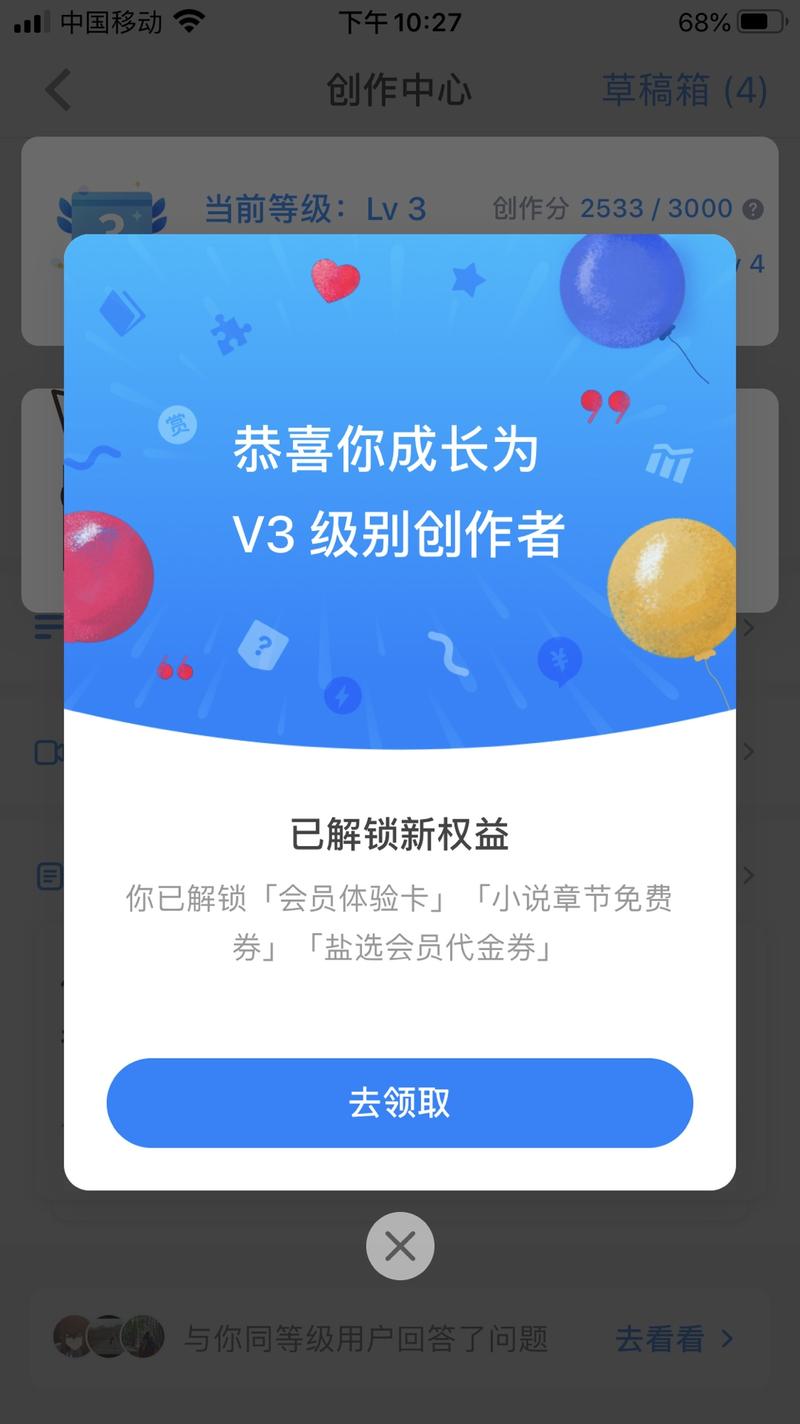Tap the back arrow at top left
This screenshot has height=1424, width=800.
[x=57, y=91]
